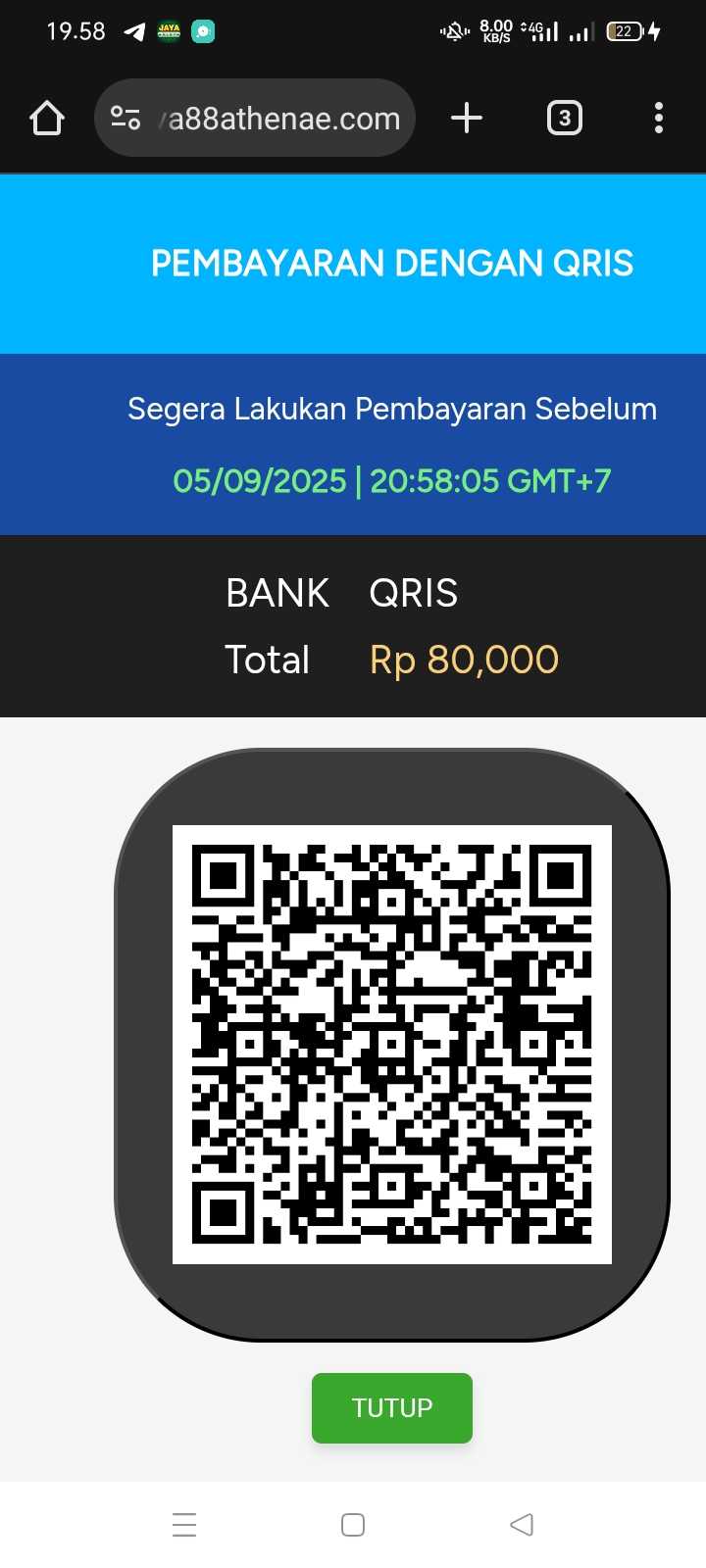Open recent apps from the navigation bar

click(x=184, y=1525)
